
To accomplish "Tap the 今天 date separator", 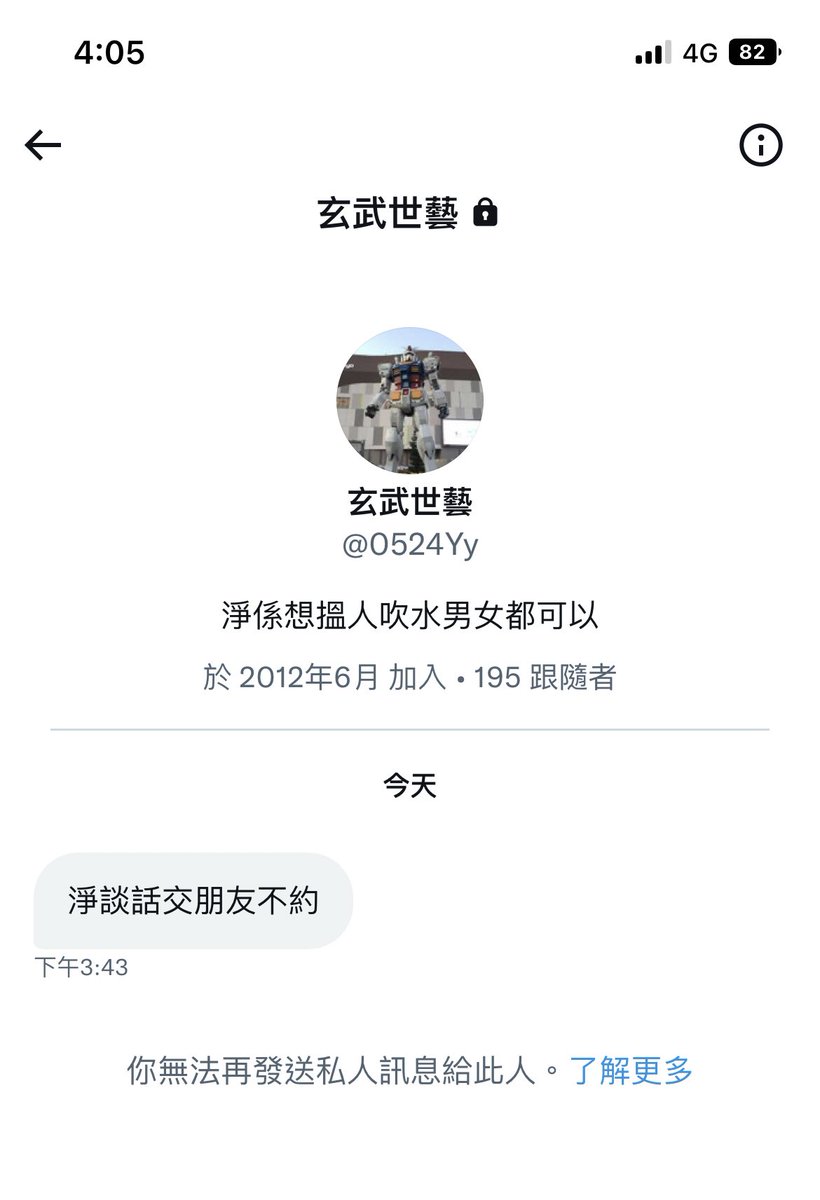I will tap(410, 787).
